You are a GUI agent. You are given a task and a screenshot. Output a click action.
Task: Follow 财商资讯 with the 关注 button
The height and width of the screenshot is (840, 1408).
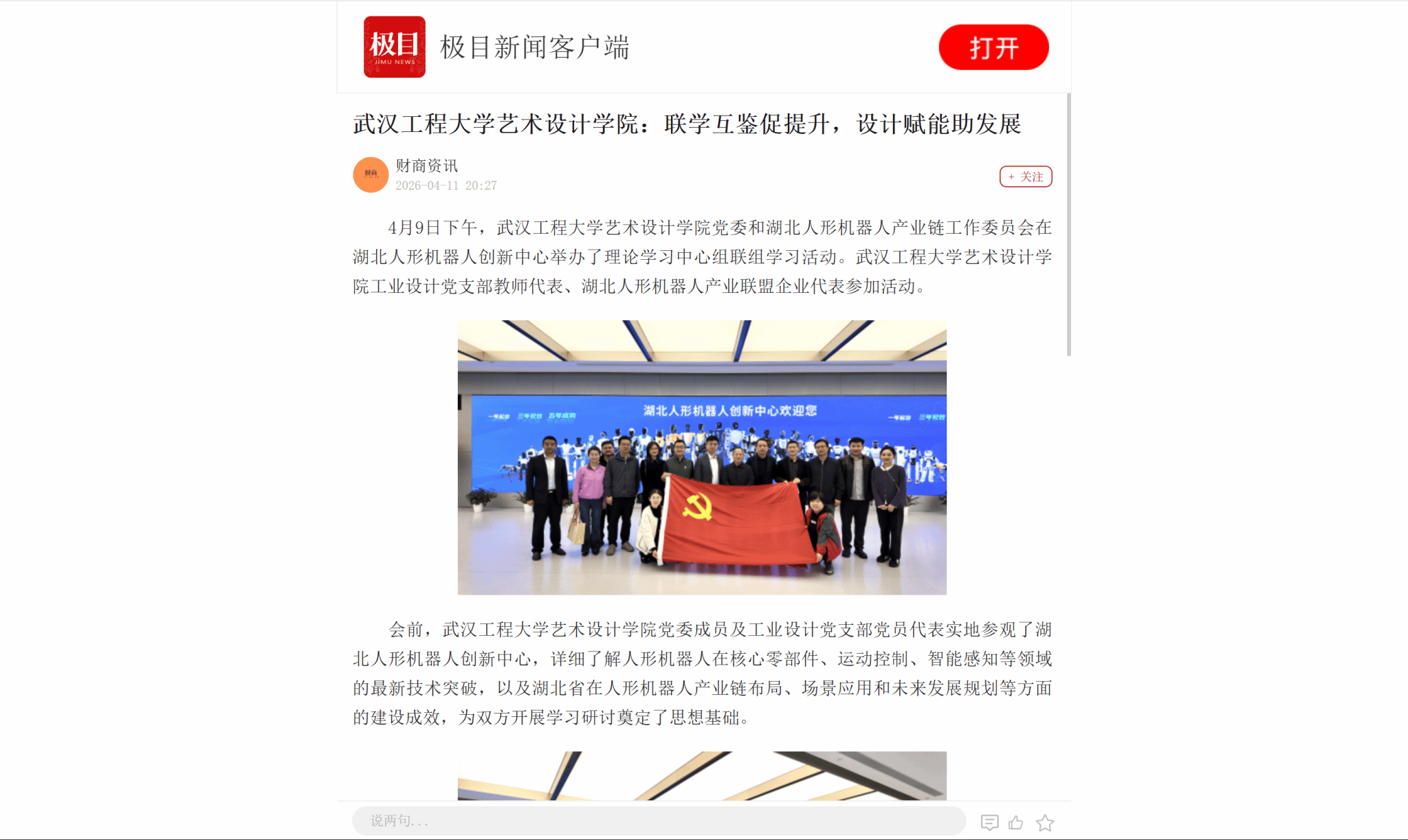(1025, 177)
